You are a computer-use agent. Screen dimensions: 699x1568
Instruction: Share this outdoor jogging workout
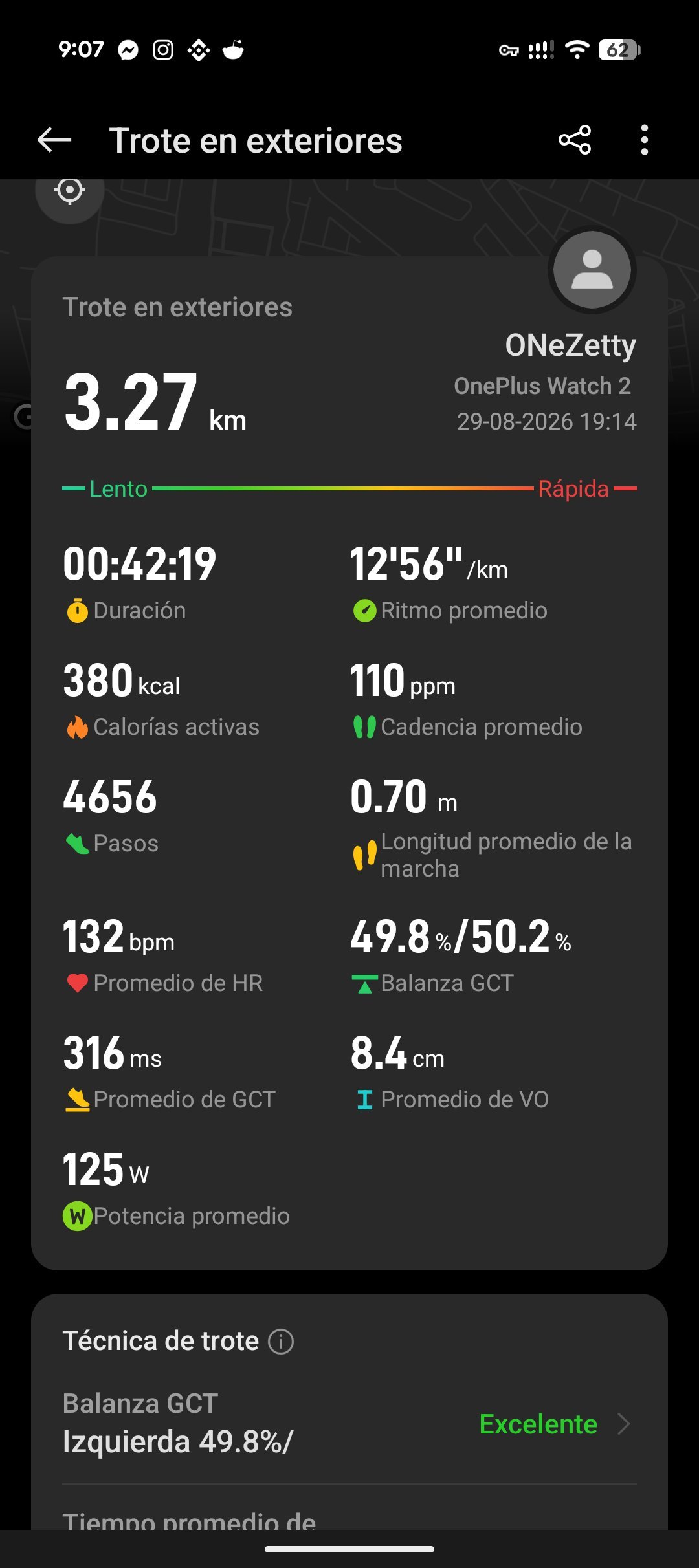coord(575,140)
